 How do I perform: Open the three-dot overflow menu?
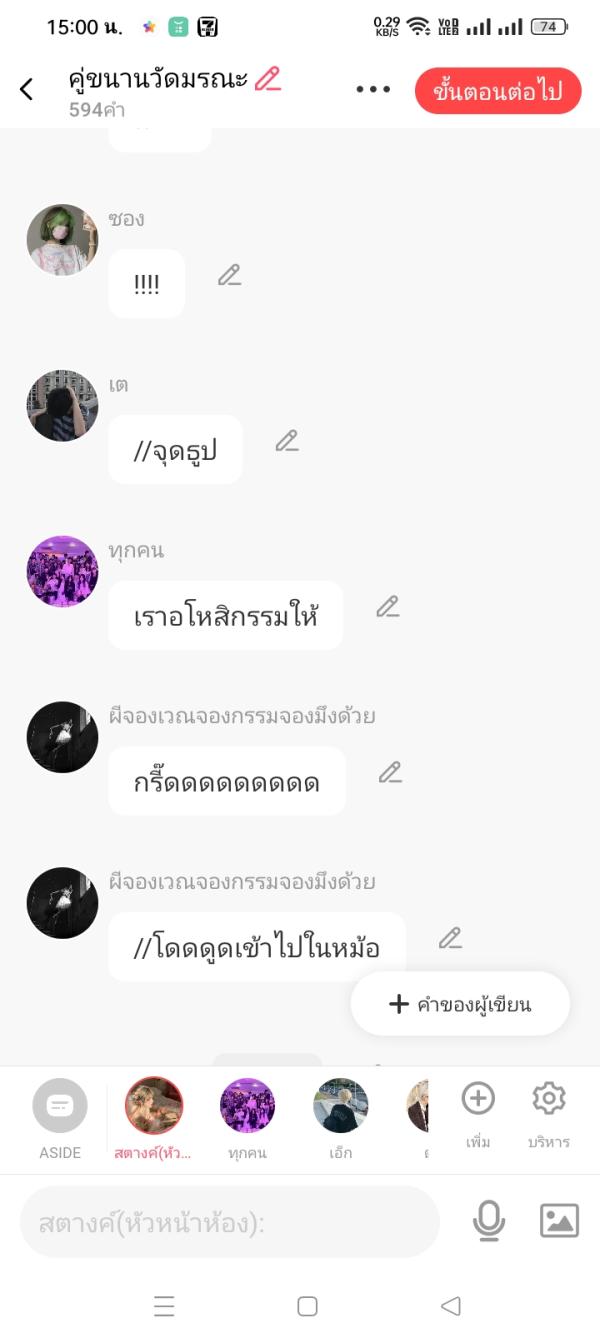(373, 89)
